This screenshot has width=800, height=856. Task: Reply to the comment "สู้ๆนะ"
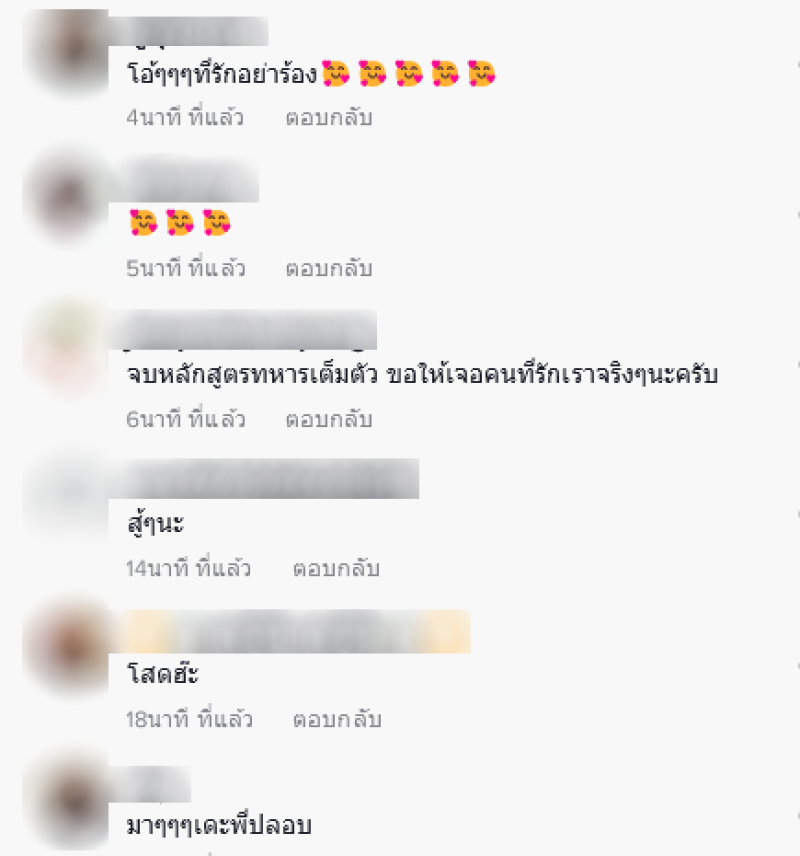pyautogui.click(x=335, y=569)
